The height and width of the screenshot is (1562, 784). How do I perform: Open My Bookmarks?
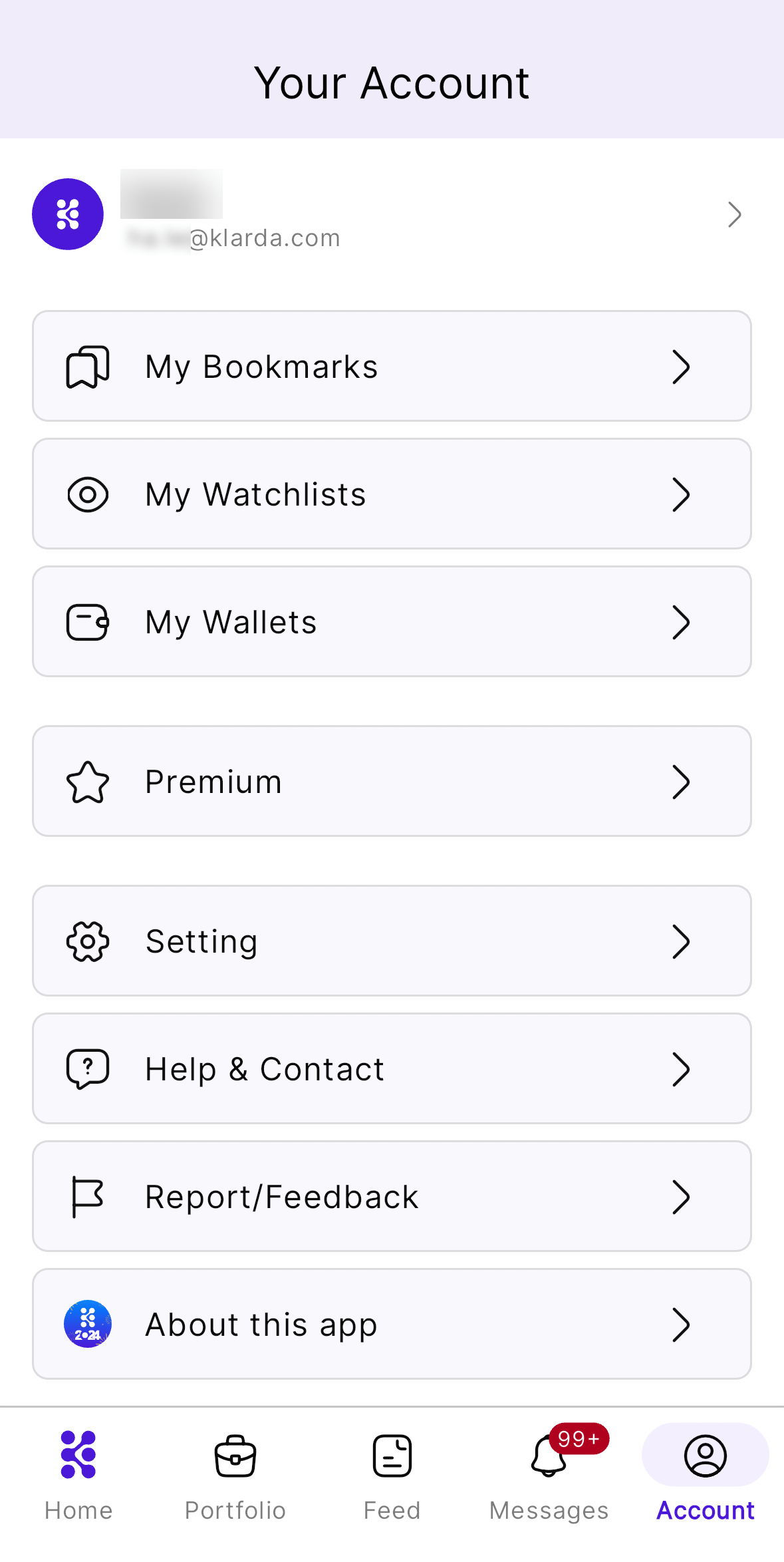pos(391,367)
